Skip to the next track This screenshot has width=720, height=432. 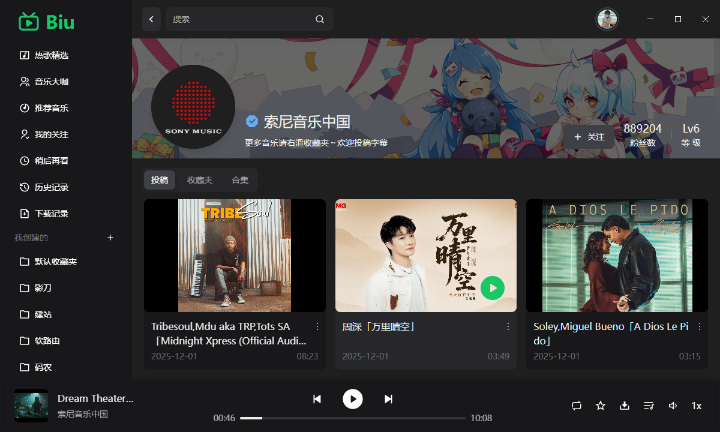point(388,399)
